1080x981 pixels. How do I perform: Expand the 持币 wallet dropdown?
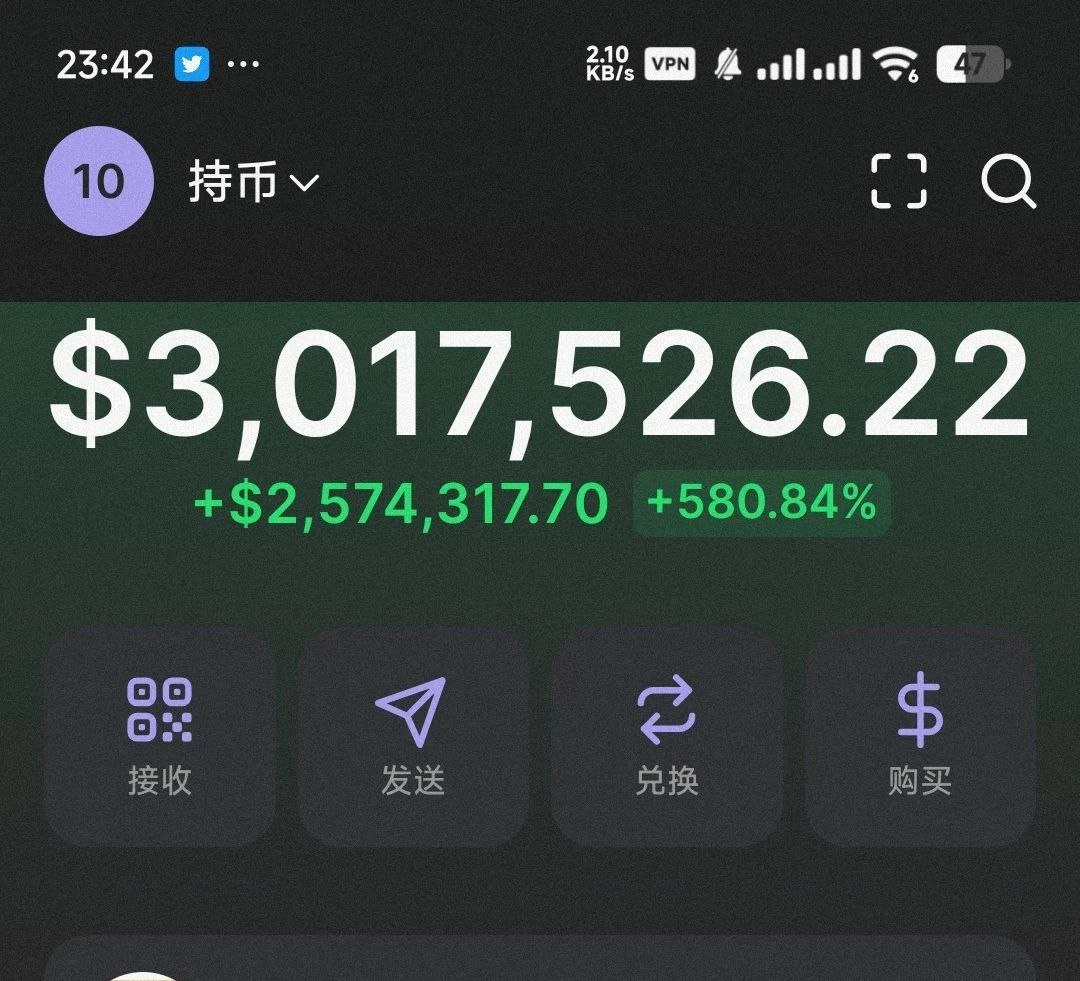click(254, 183)
